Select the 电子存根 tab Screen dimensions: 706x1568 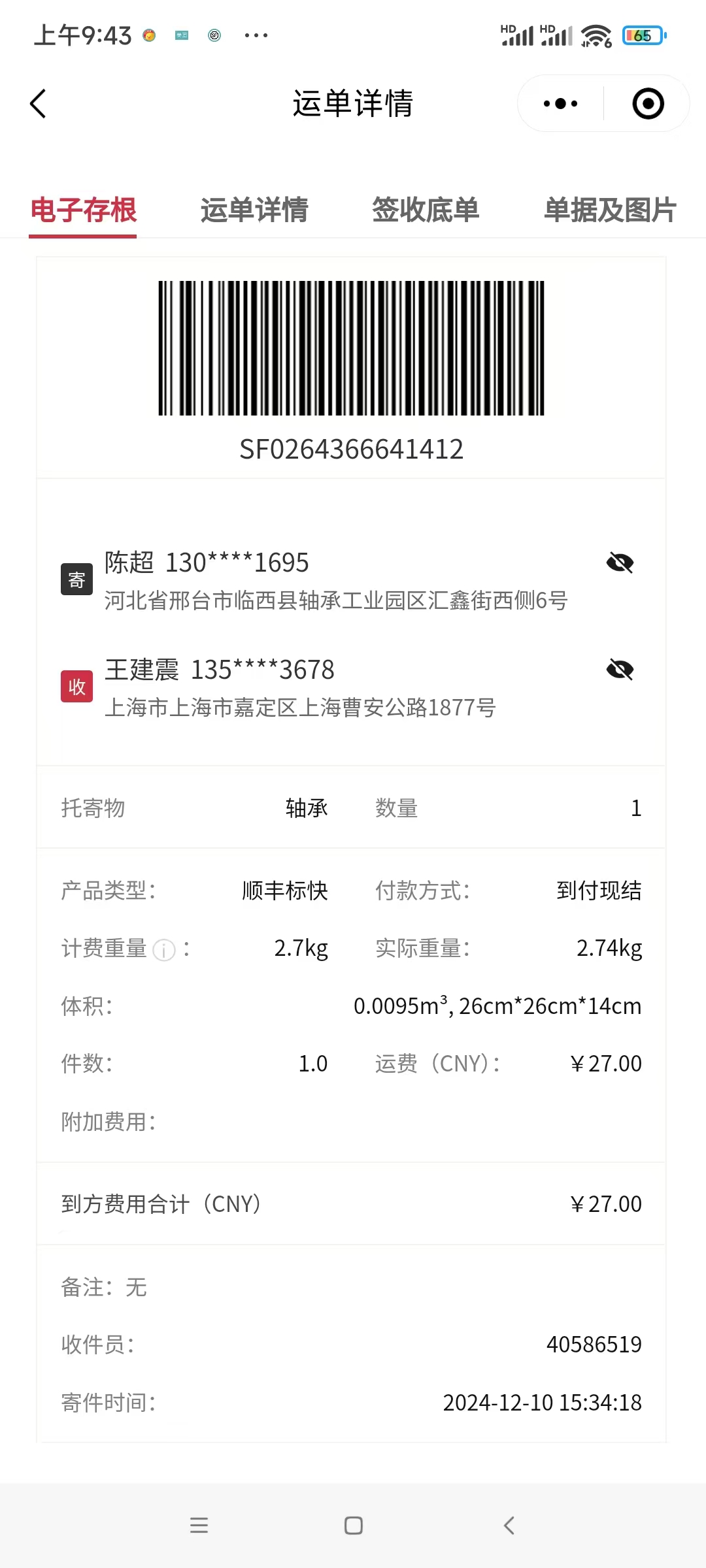pos(84,210)
